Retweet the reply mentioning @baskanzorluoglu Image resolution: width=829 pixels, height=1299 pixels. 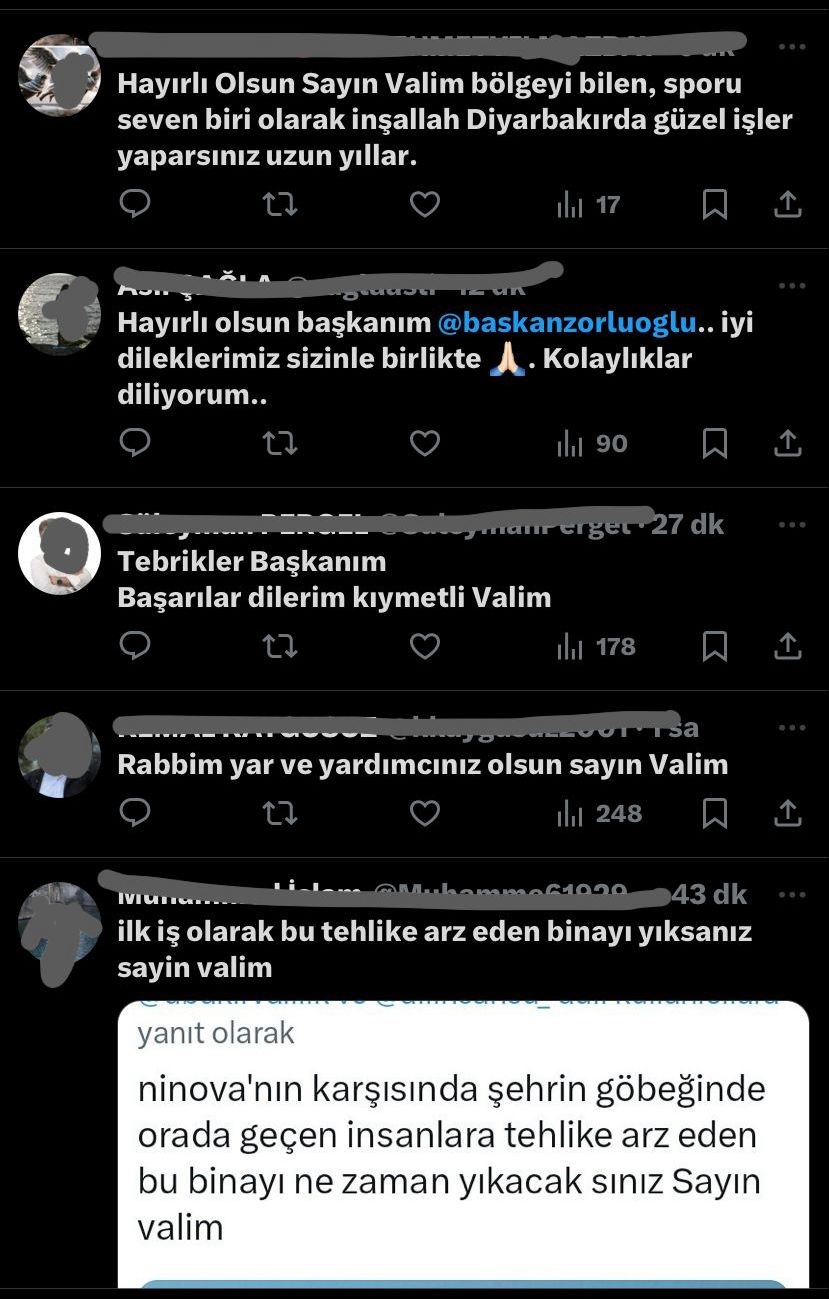(x=280, y=443)
